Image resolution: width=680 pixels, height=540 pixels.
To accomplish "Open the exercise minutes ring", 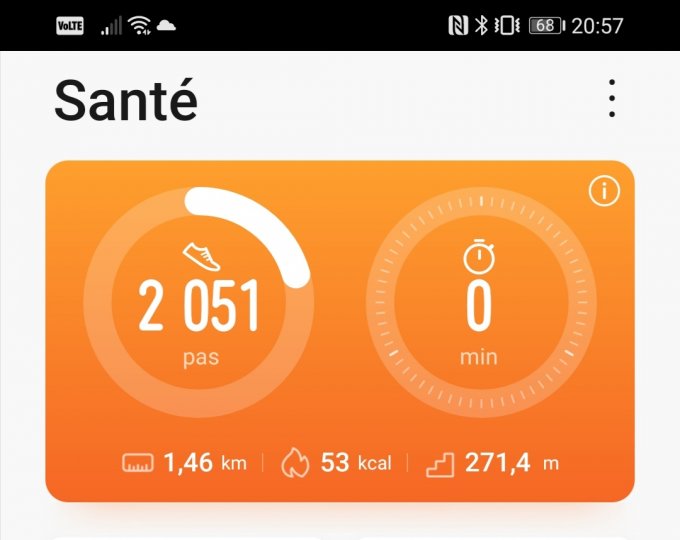I will pyautogui.click(x=480, y=304).
